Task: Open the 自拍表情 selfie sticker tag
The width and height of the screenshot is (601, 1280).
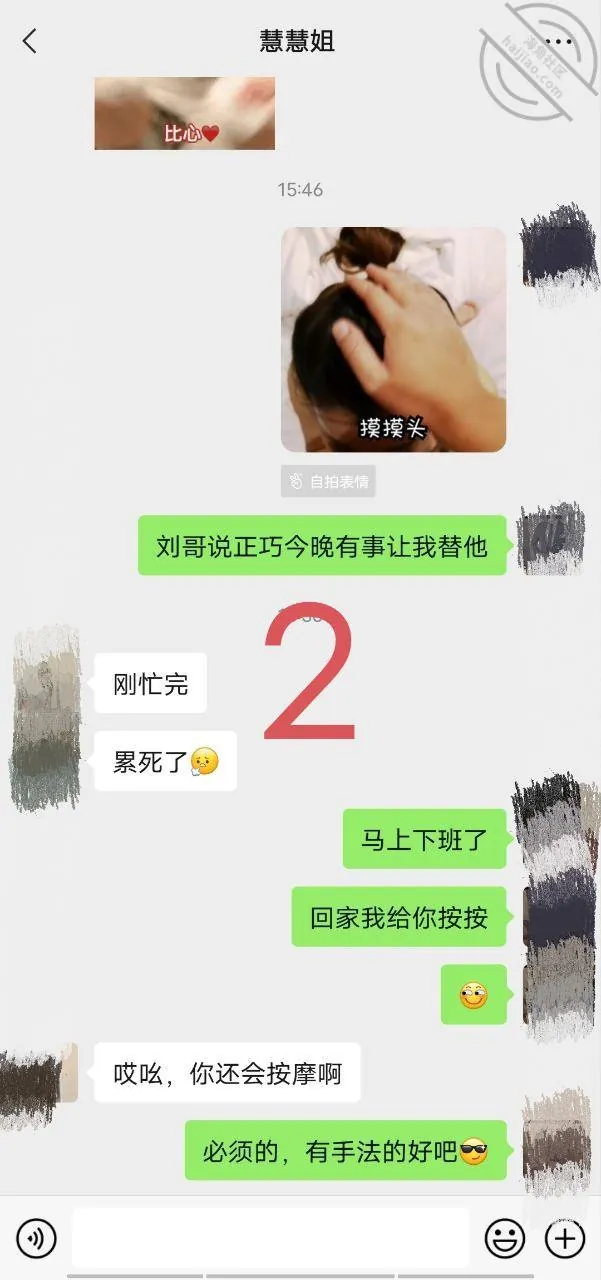Action: (x=328, y=482)
